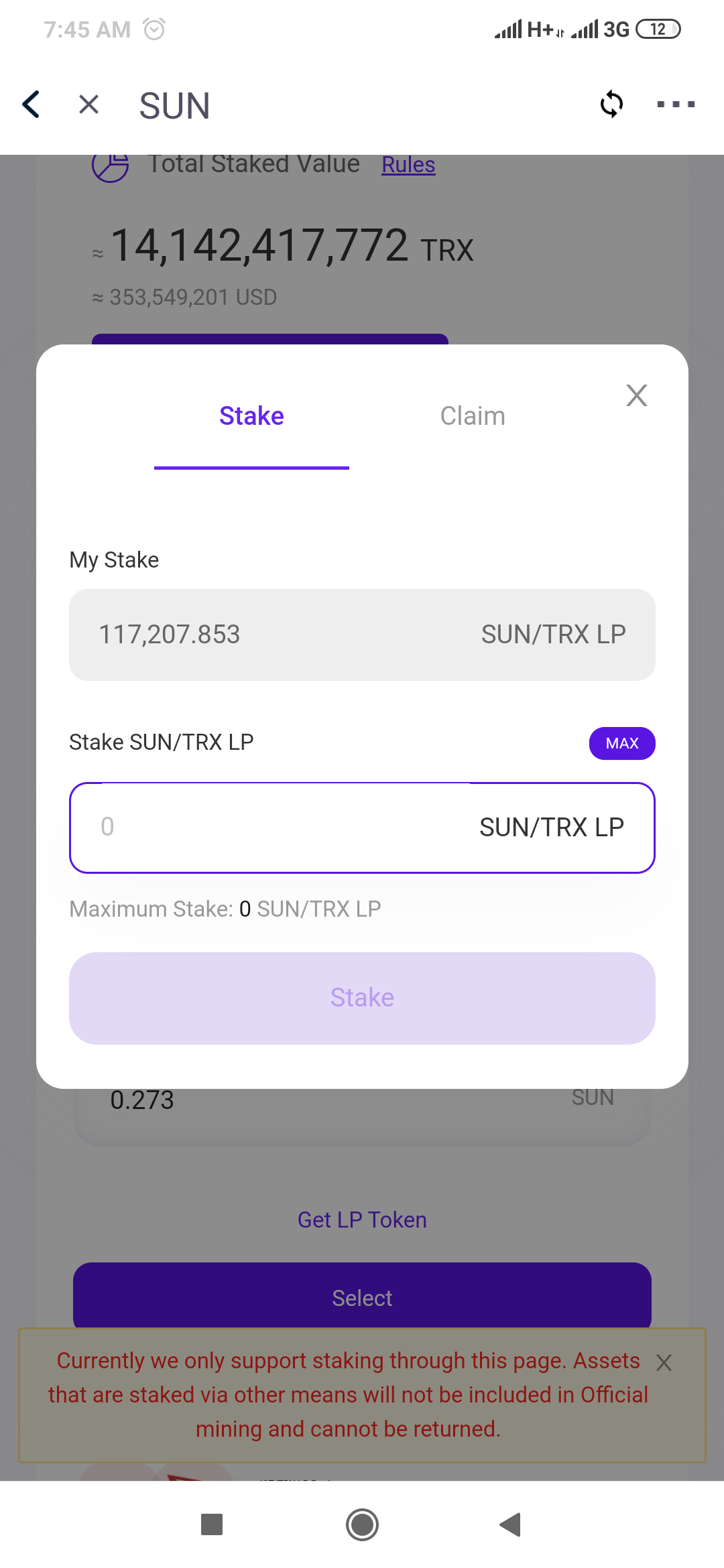This screenshot has width=724, height=1568.
Task: Tap the large Stake button
Action: 362,998
